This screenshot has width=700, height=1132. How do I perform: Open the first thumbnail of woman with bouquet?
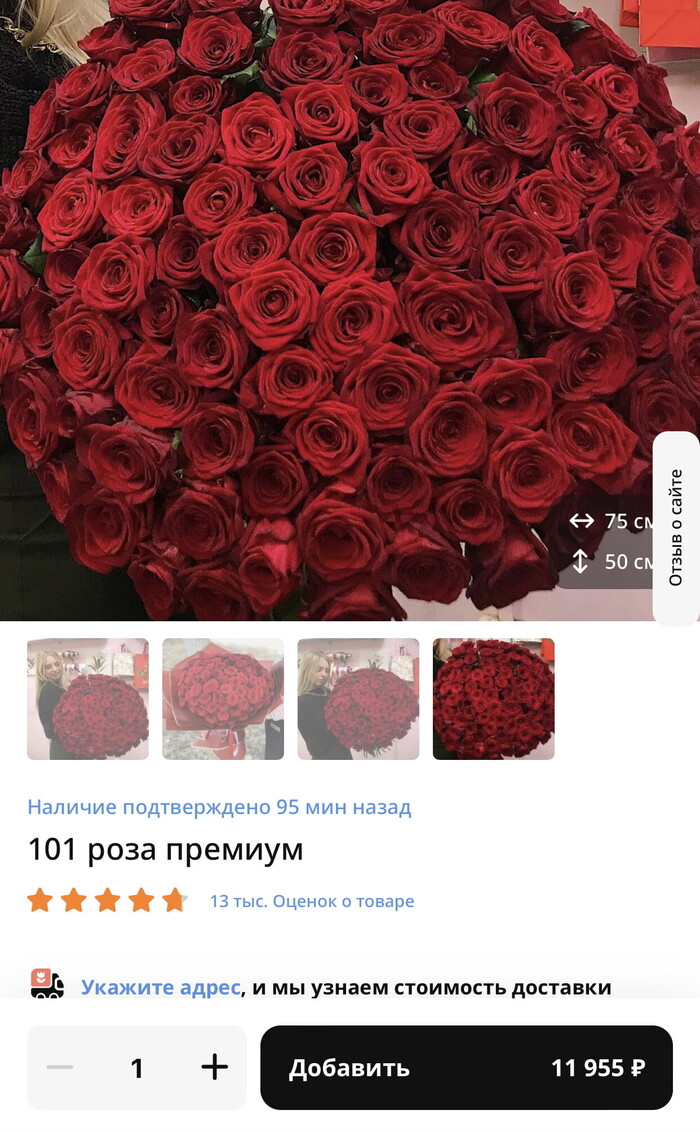pyautogui.click(x=88, y=699)
